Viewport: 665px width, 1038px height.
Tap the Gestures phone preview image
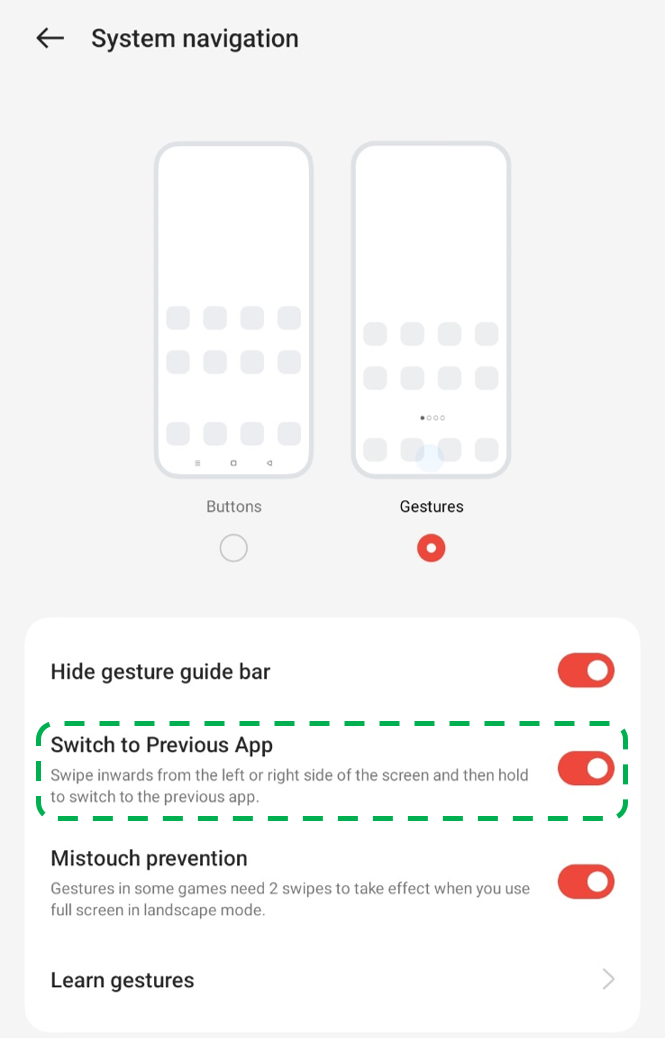click(x=431, y=311)
